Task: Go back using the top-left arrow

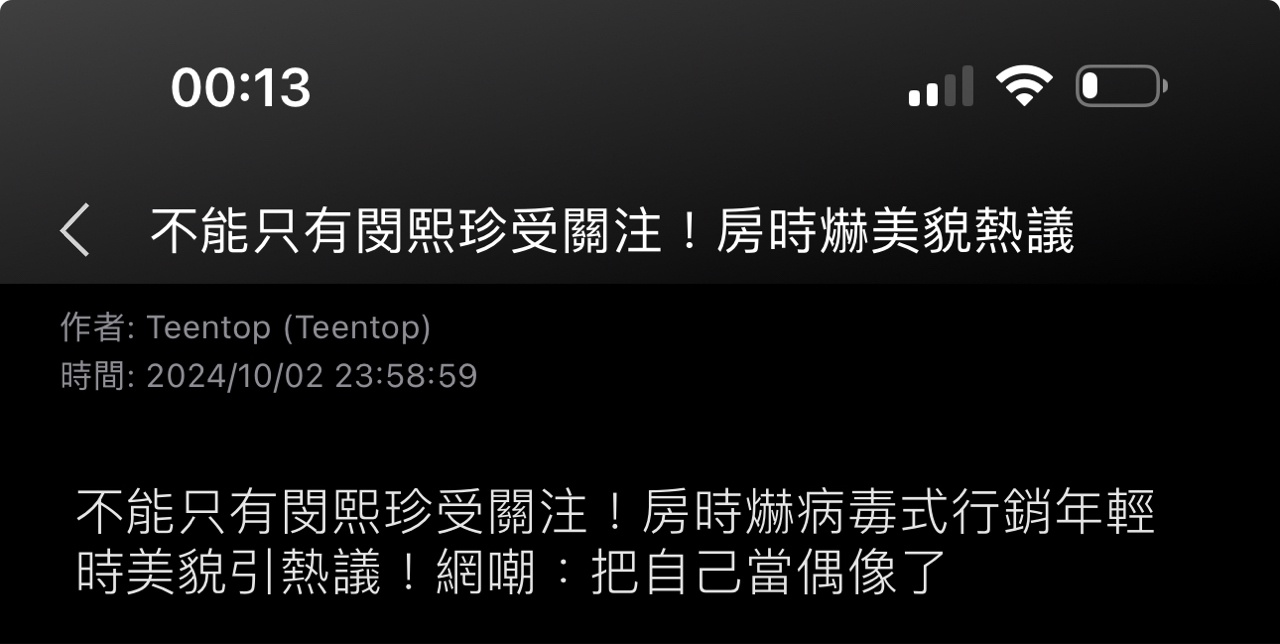Action: (x=75, y=231)
